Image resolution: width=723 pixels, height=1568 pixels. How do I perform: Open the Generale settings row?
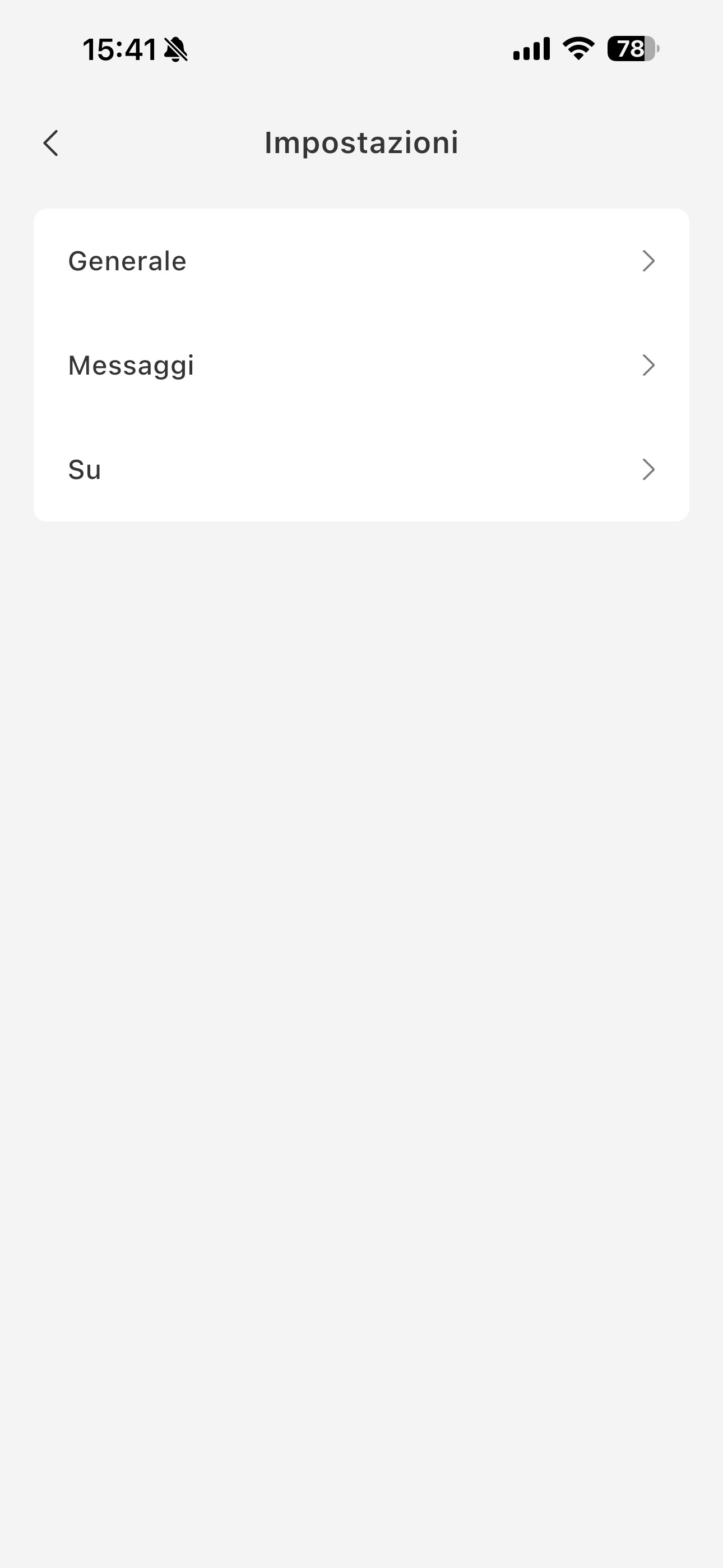click(x=361, y=261)
